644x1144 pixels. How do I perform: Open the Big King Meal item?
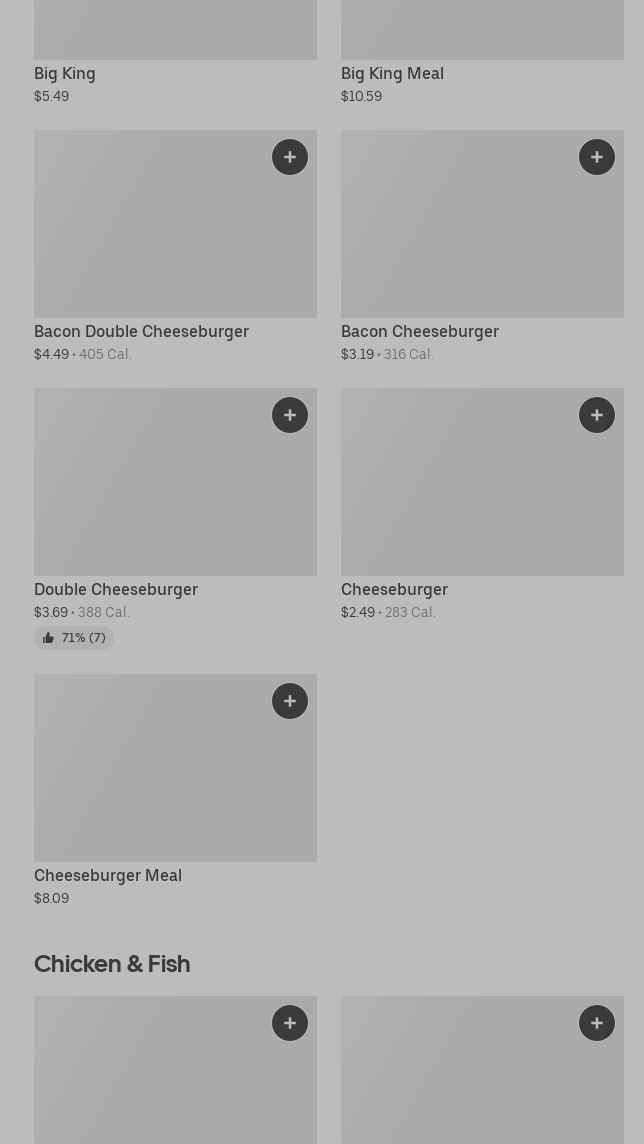pyautogui.click(x=392, y=73)
